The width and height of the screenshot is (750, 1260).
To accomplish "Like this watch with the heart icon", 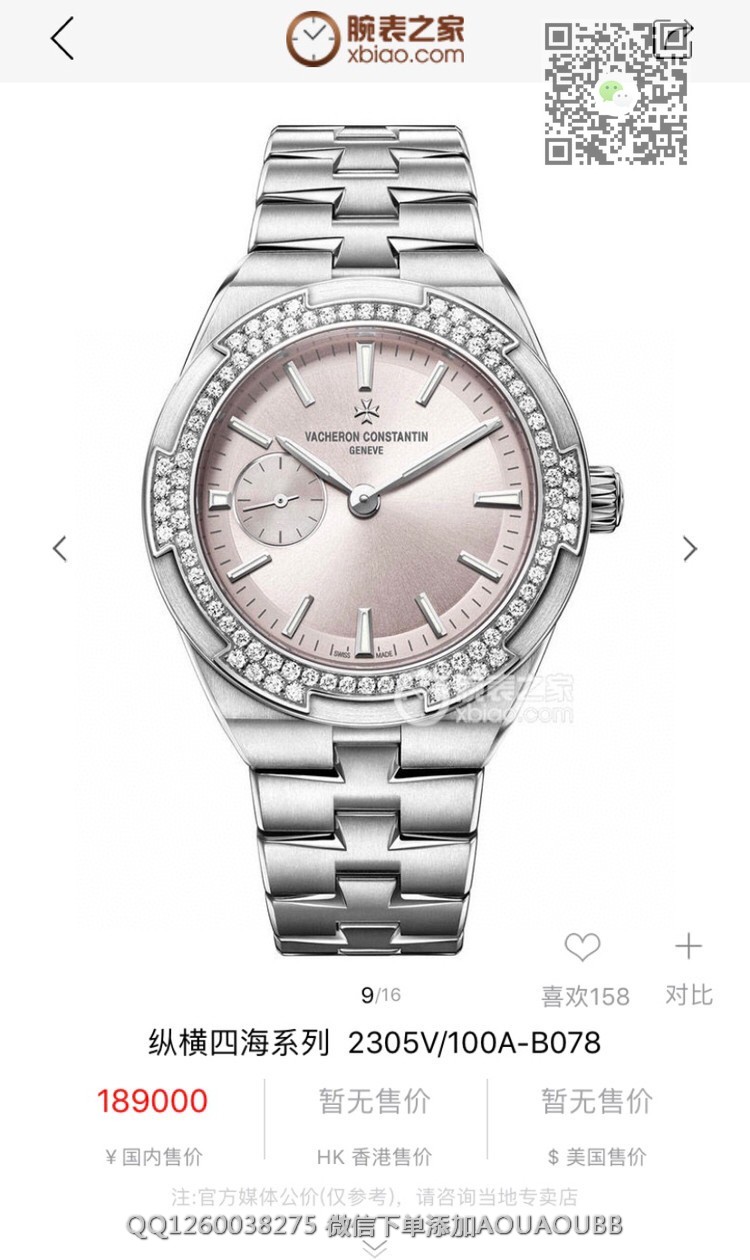I will pos(582,946).
